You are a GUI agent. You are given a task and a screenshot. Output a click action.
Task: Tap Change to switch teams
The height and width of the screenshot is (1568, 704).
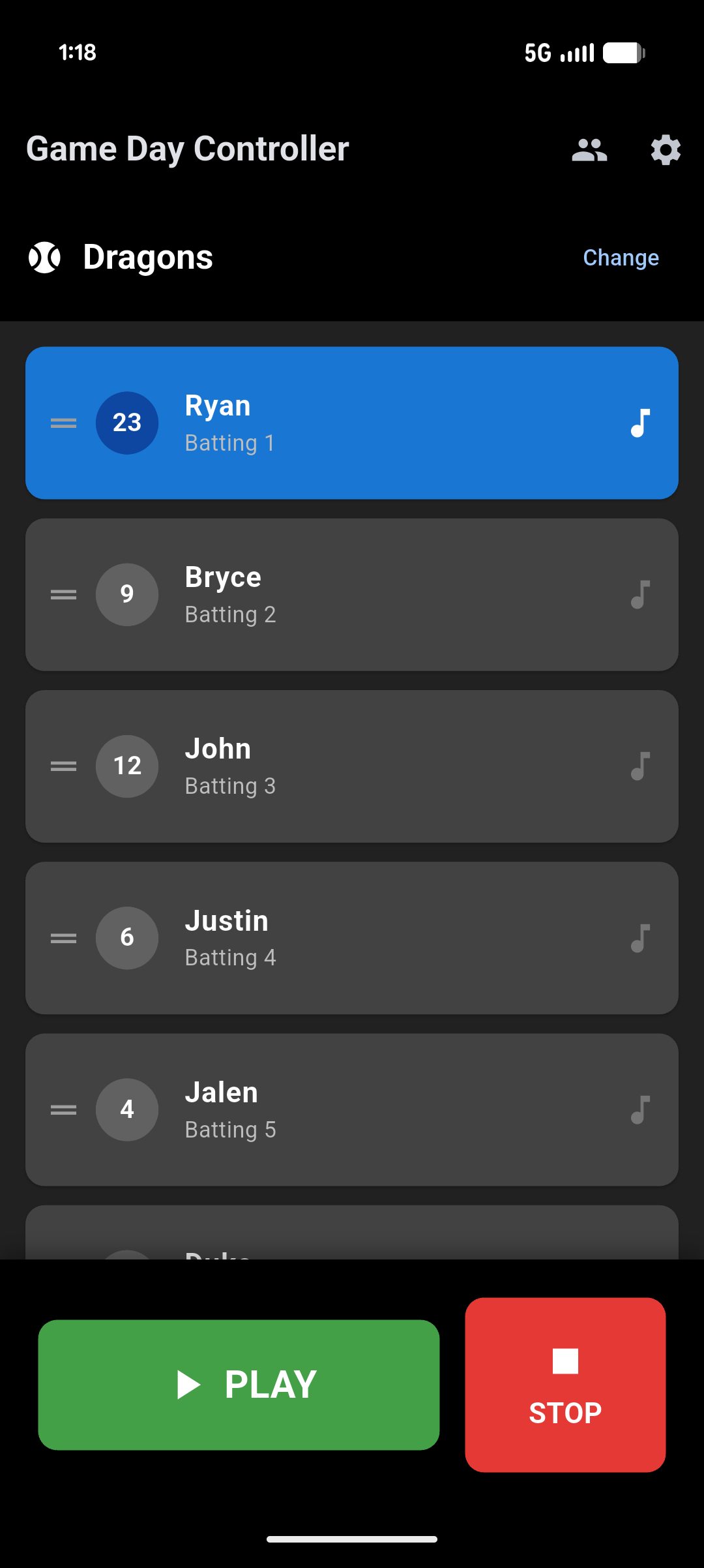pos(621,258)
